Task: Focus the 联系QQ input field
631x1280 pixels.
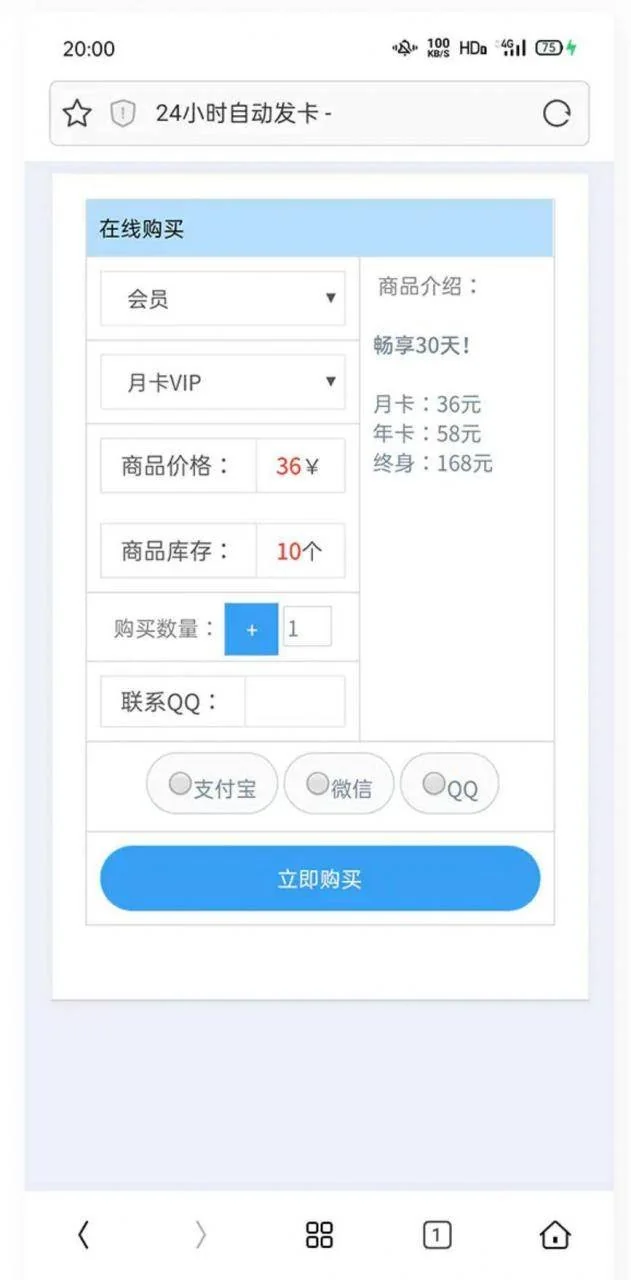Action: coord(294,701)
